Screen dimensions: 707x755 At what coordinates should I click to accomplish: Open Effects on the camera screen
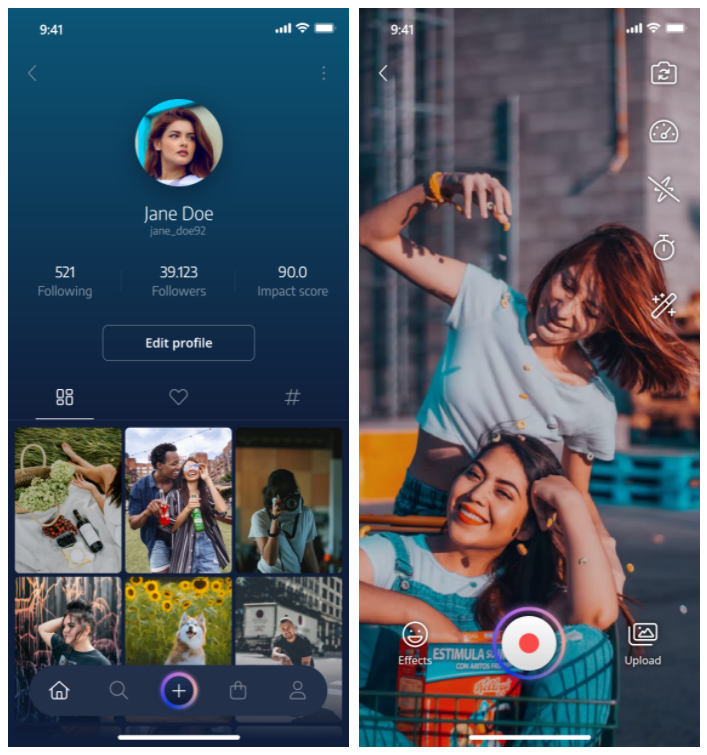click(x=414, y=643)
